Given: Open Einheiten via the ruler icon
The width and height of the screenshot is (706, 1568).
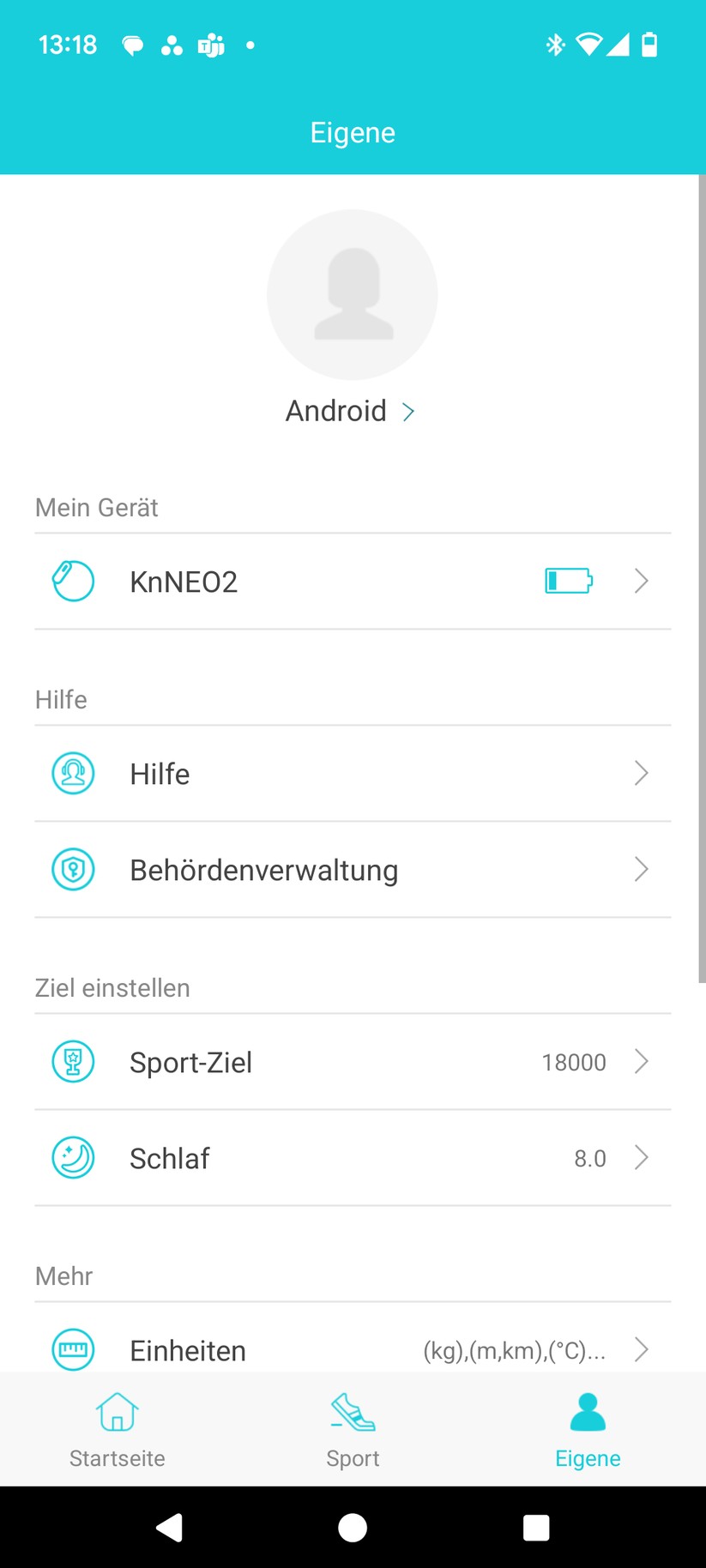Looking at the screenshot, I should pyautogui.click(x=72, y=1349).
